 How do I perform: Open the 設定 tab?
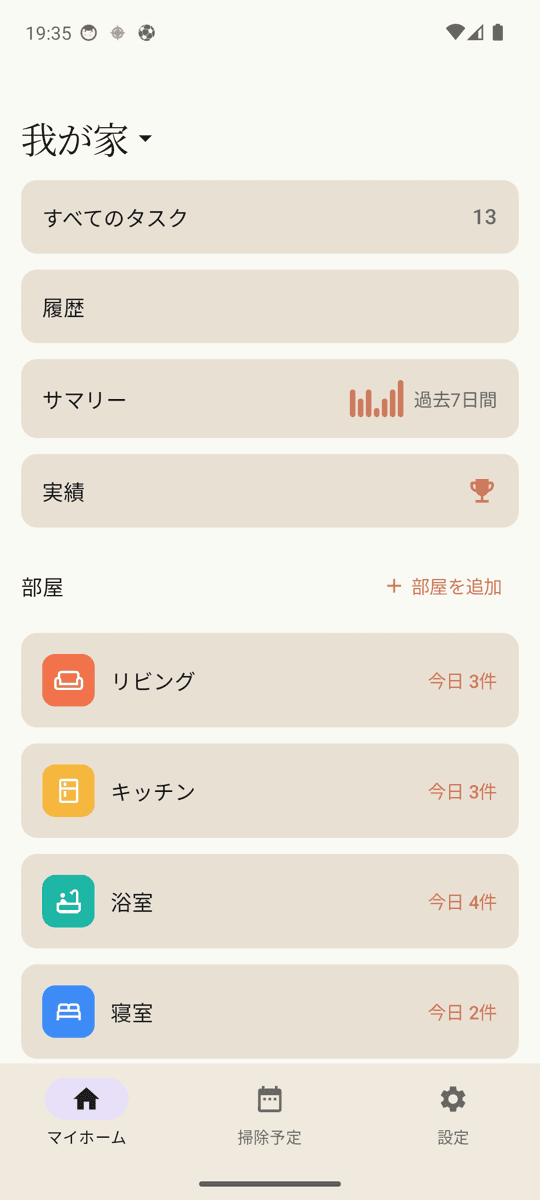click(x=453, y=1112)
